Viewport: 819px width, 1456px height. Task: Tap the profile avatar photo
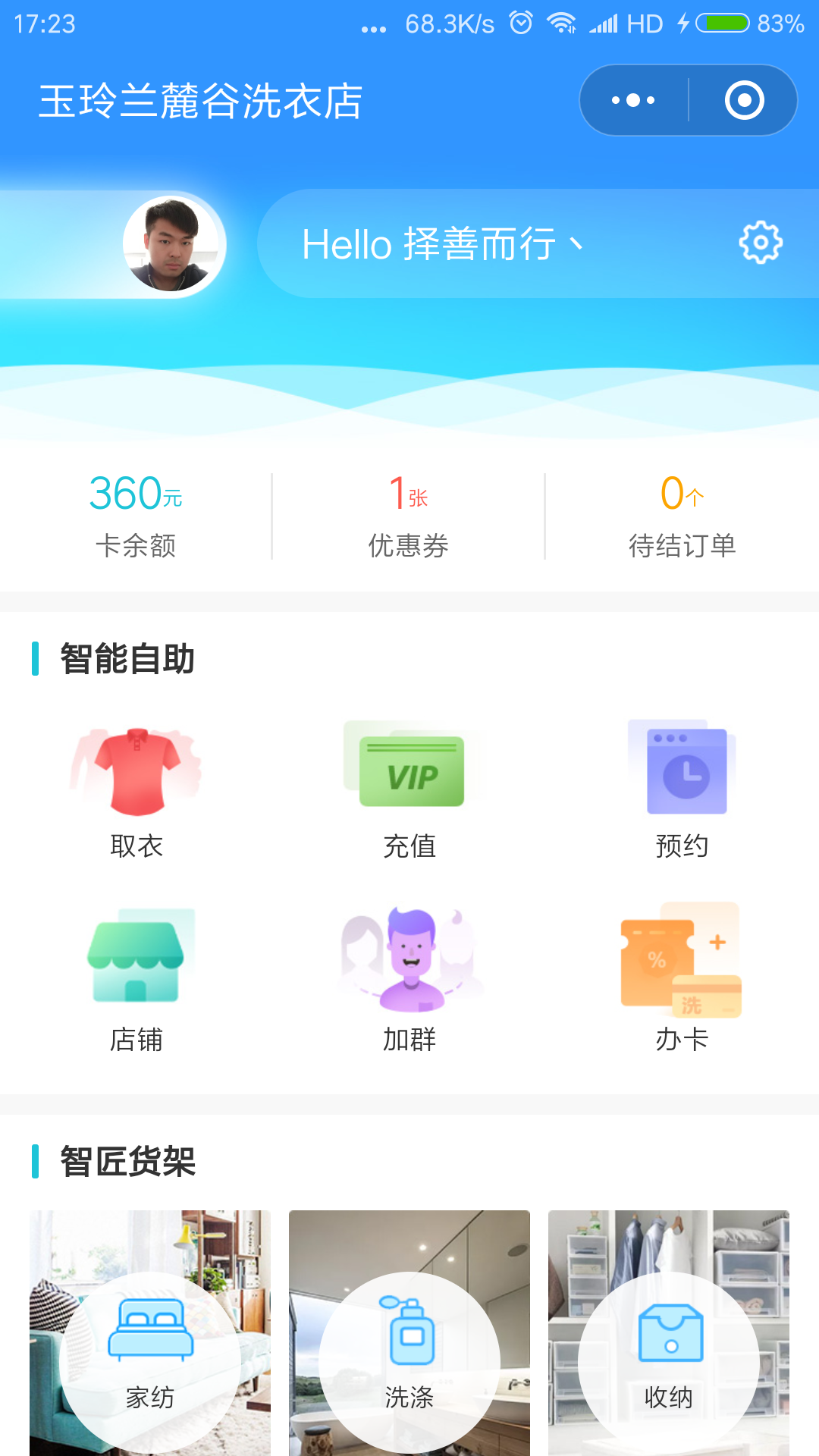click(x=174, y=244)
